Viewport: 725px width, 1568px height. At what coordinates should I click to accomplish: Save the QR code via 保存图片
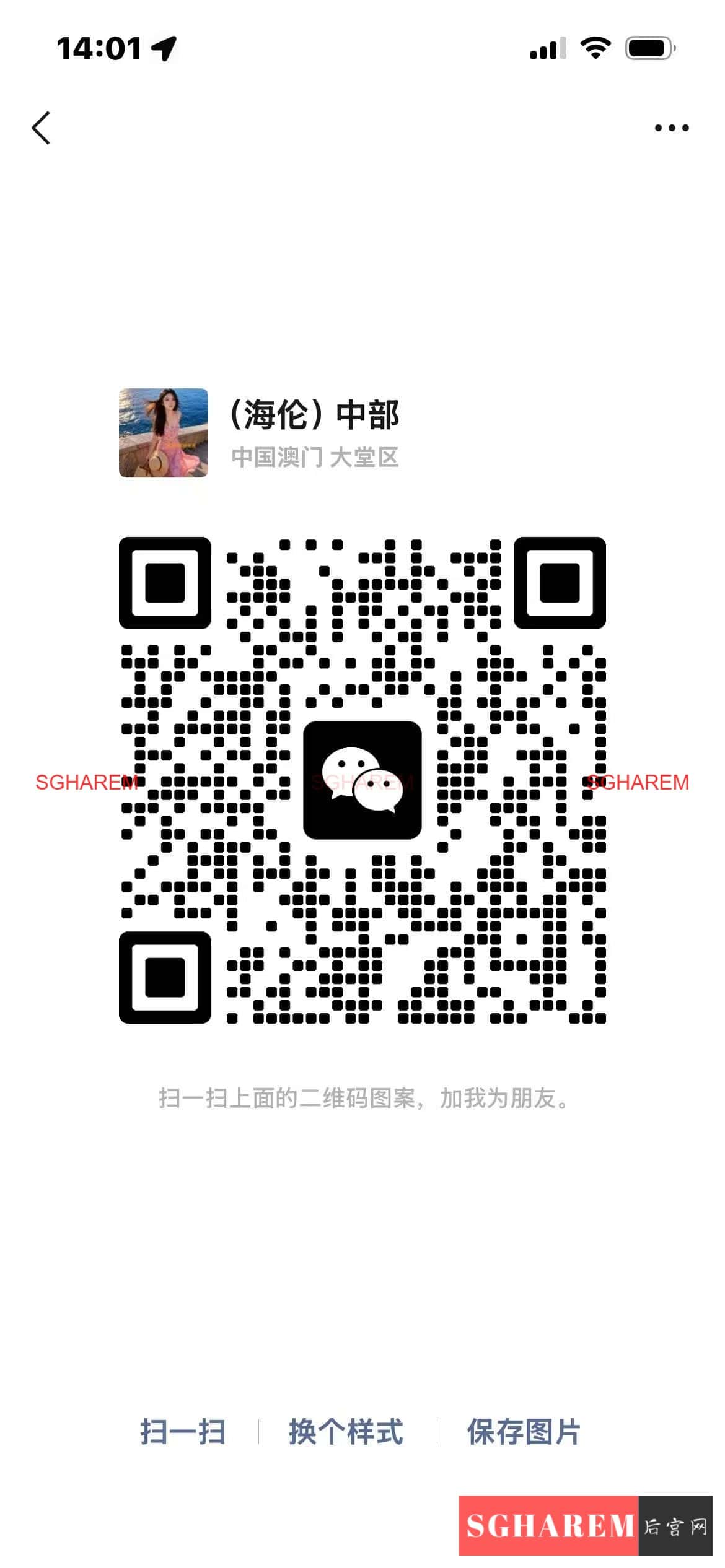[x=524, y=1432]
